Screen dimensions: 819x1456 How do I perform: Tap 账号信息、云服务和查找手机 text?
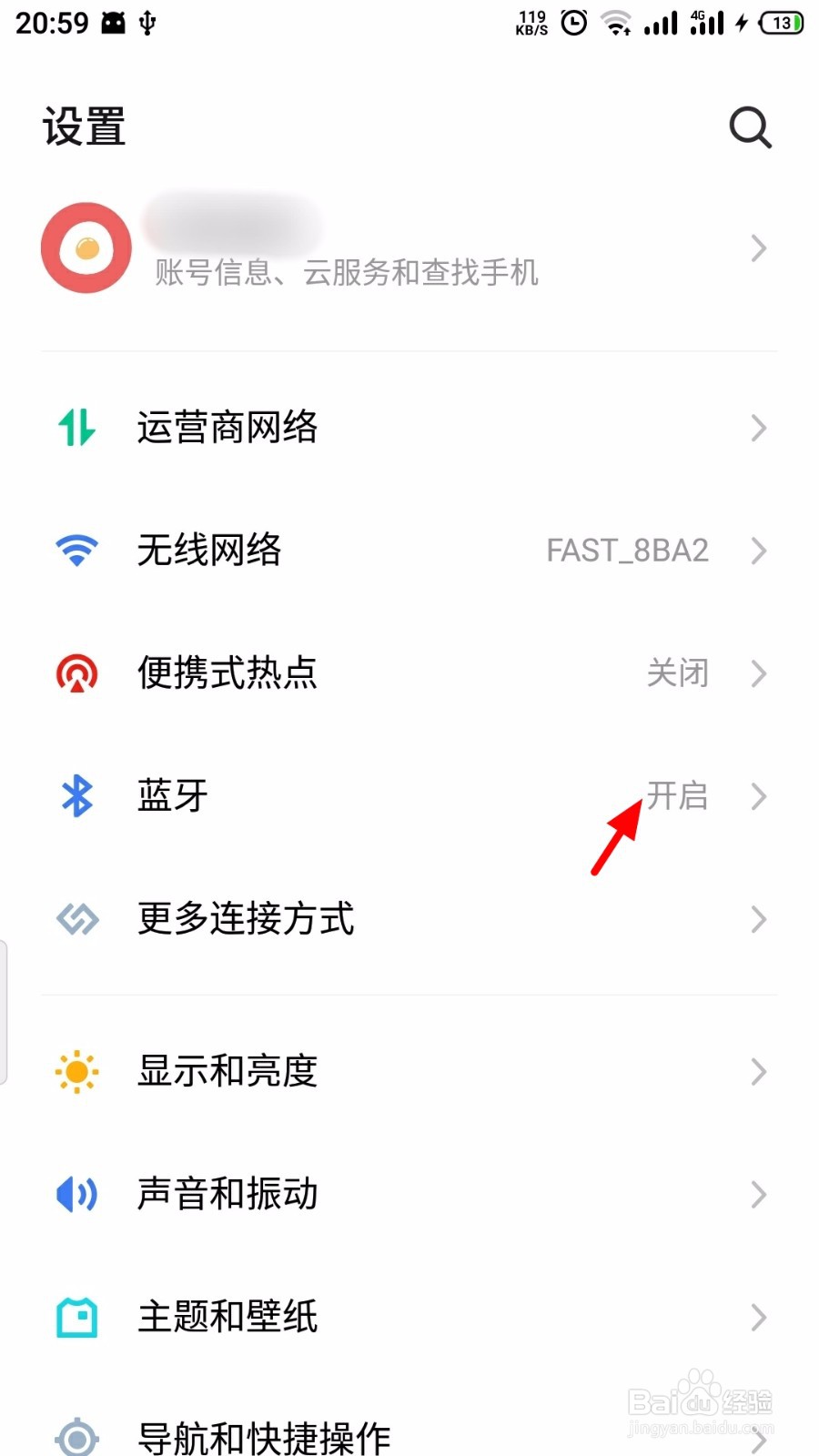click(346, 273)
